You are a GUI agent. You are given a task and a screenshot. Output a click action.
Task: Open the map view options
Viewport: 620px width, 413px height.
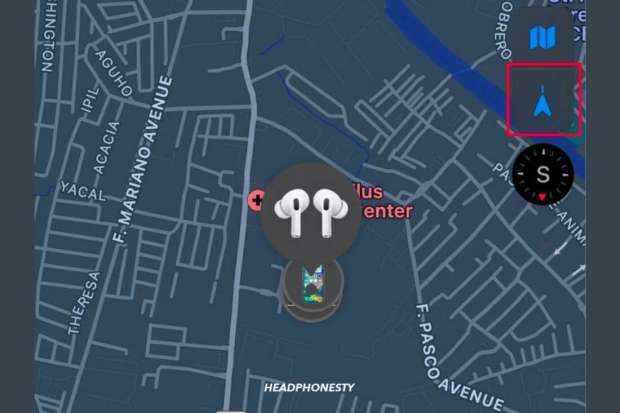coord(542,39)
